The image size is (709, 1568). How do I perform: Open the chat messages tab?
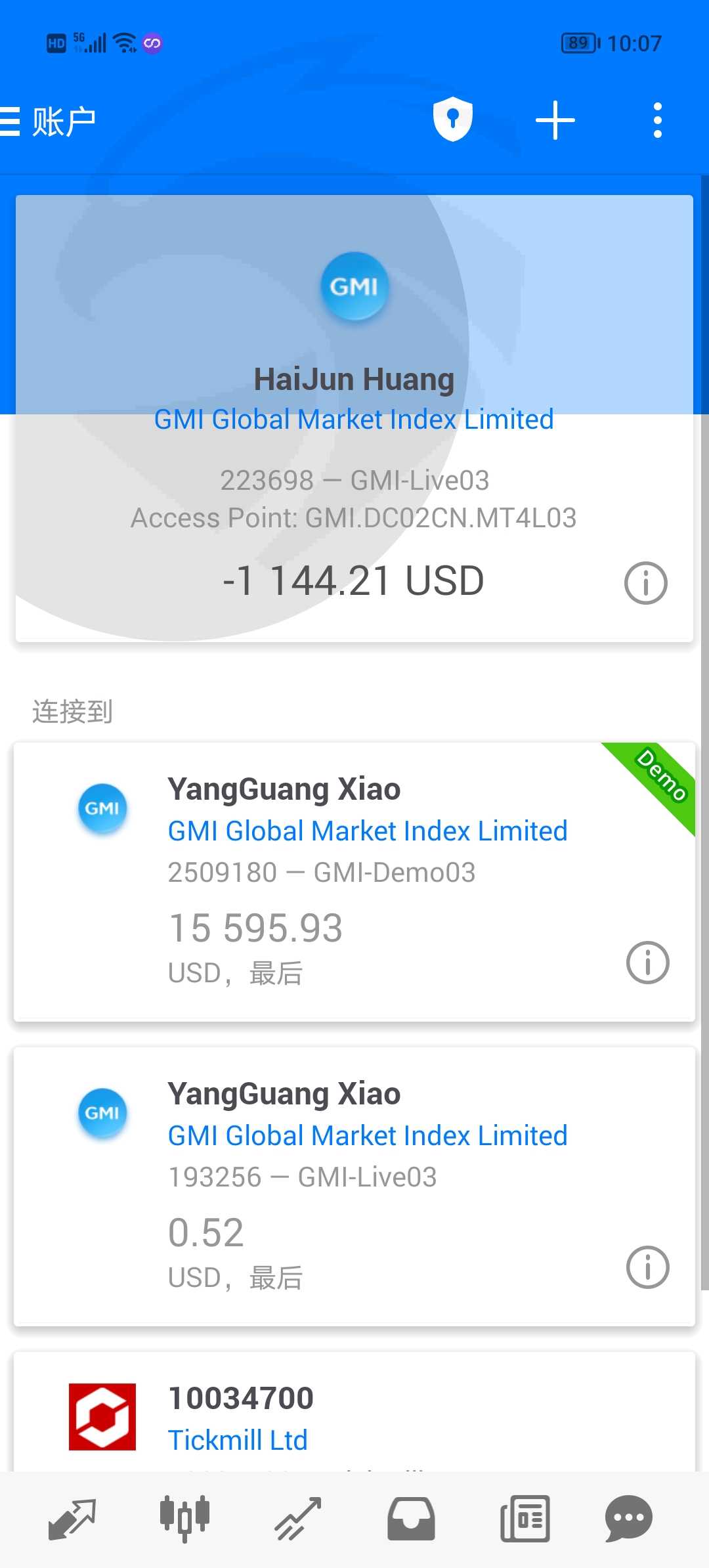click(628, 1518)
